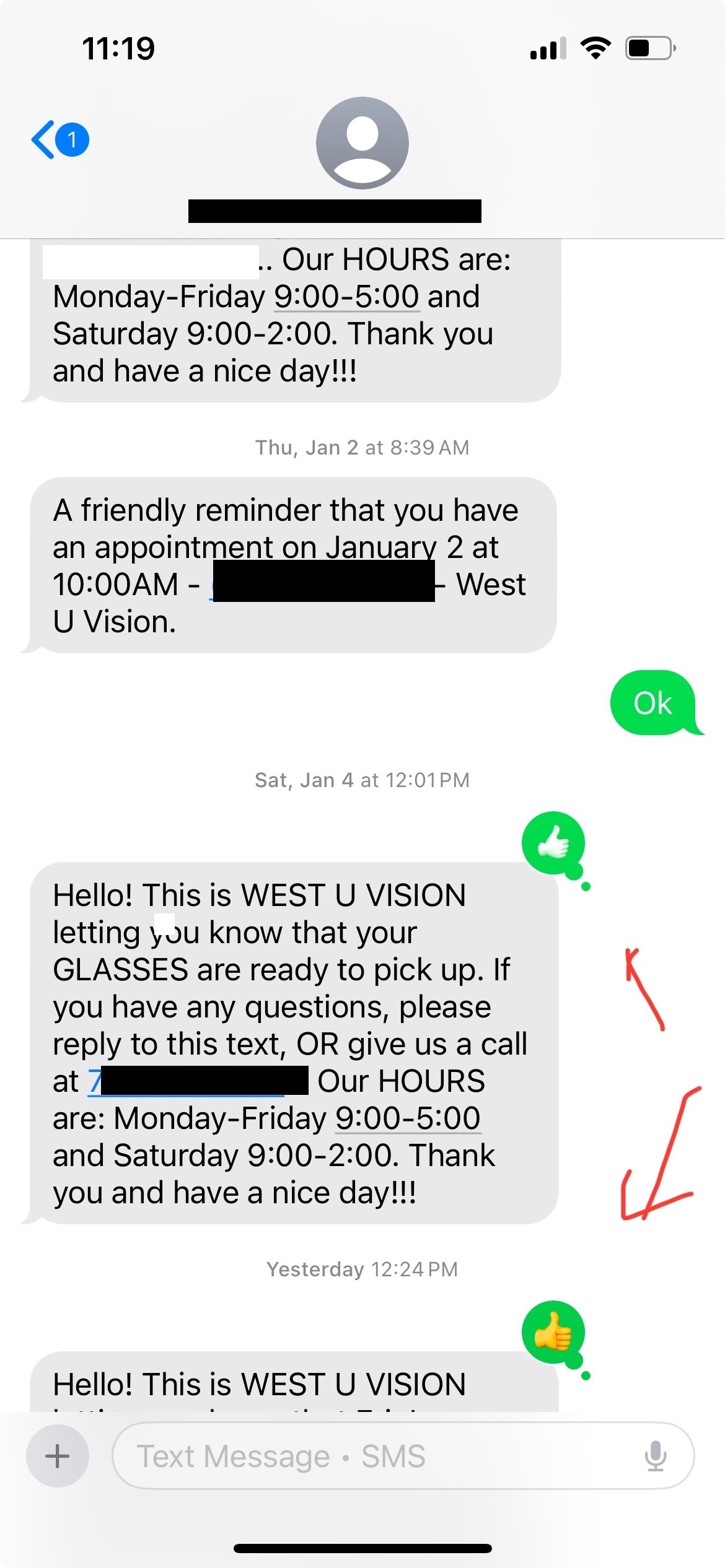Tap the plus button to add attachments
725x1568 pixels.
pyautogui.click(x=58, y=1456)
